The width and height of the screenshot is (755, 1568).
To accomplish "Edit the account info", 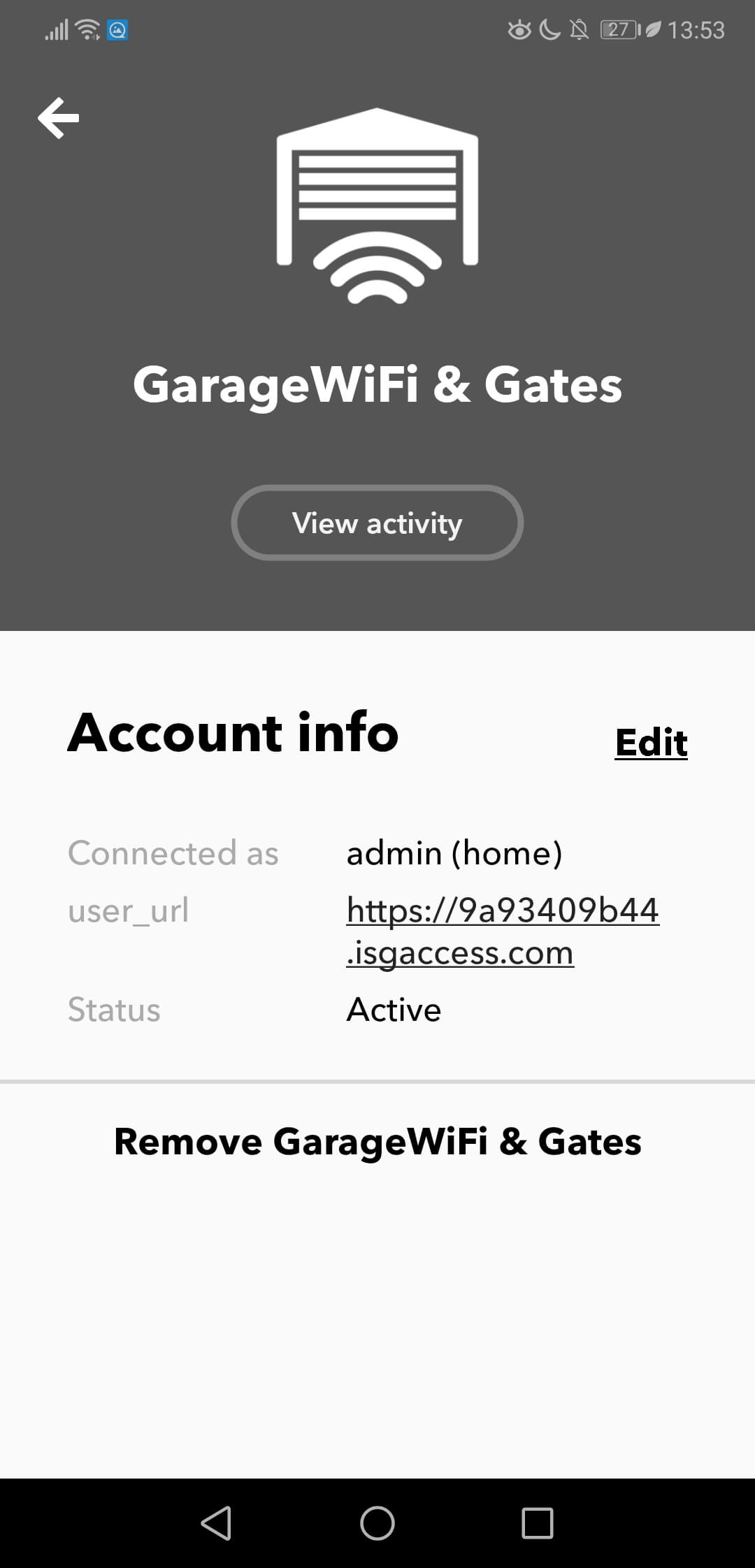I will click(x=651, y=742).
